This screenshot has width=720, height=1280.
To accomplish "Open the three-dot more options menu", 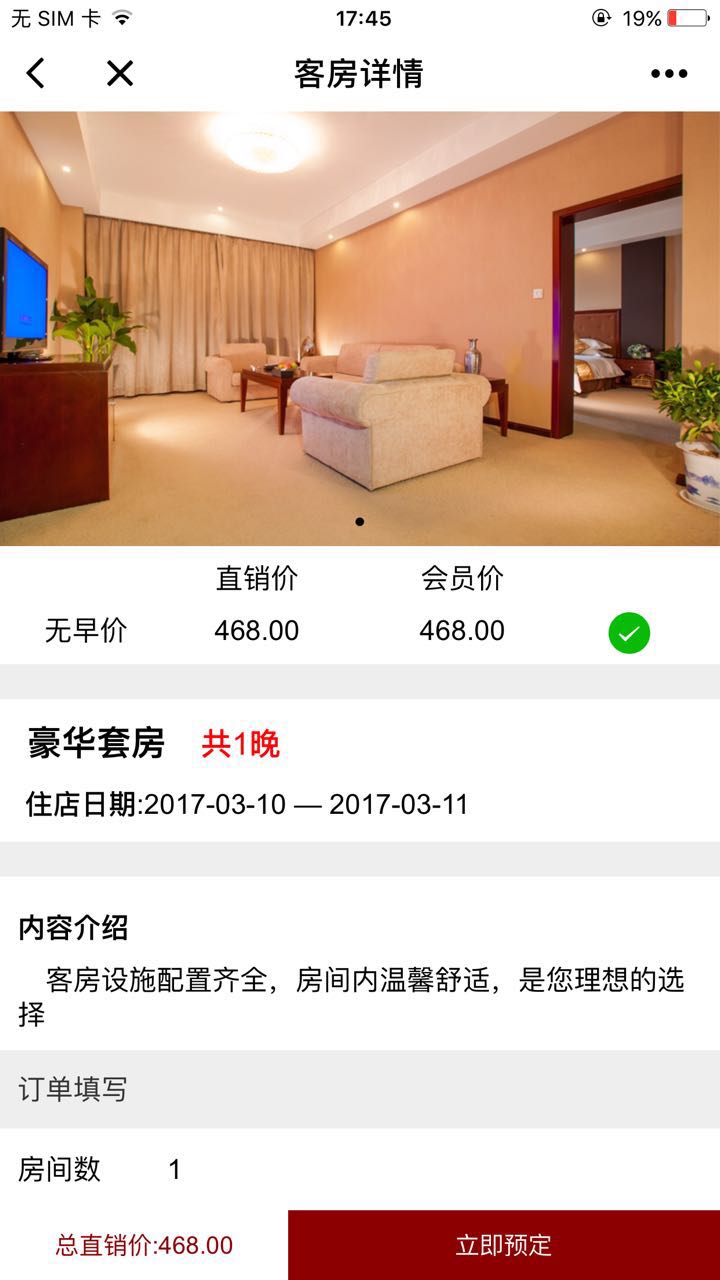I will coord(668,73).
